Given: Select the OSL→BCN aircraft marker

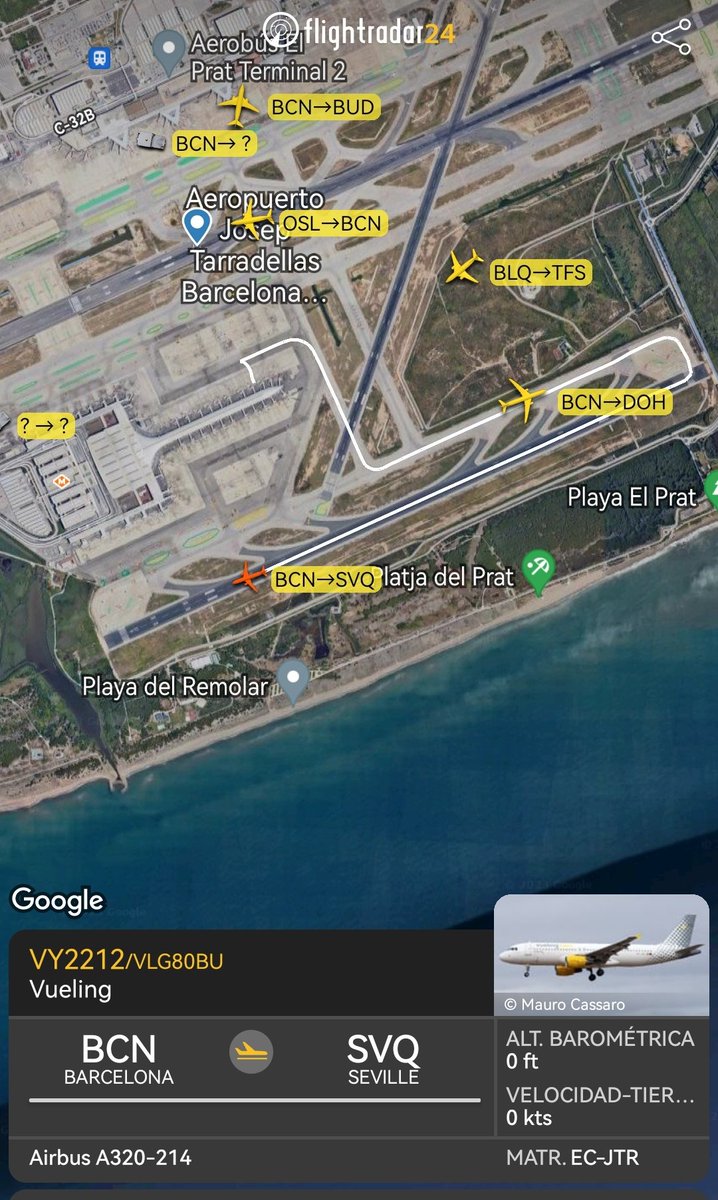Looking at the screenshot, I should [x=254, y=219].
